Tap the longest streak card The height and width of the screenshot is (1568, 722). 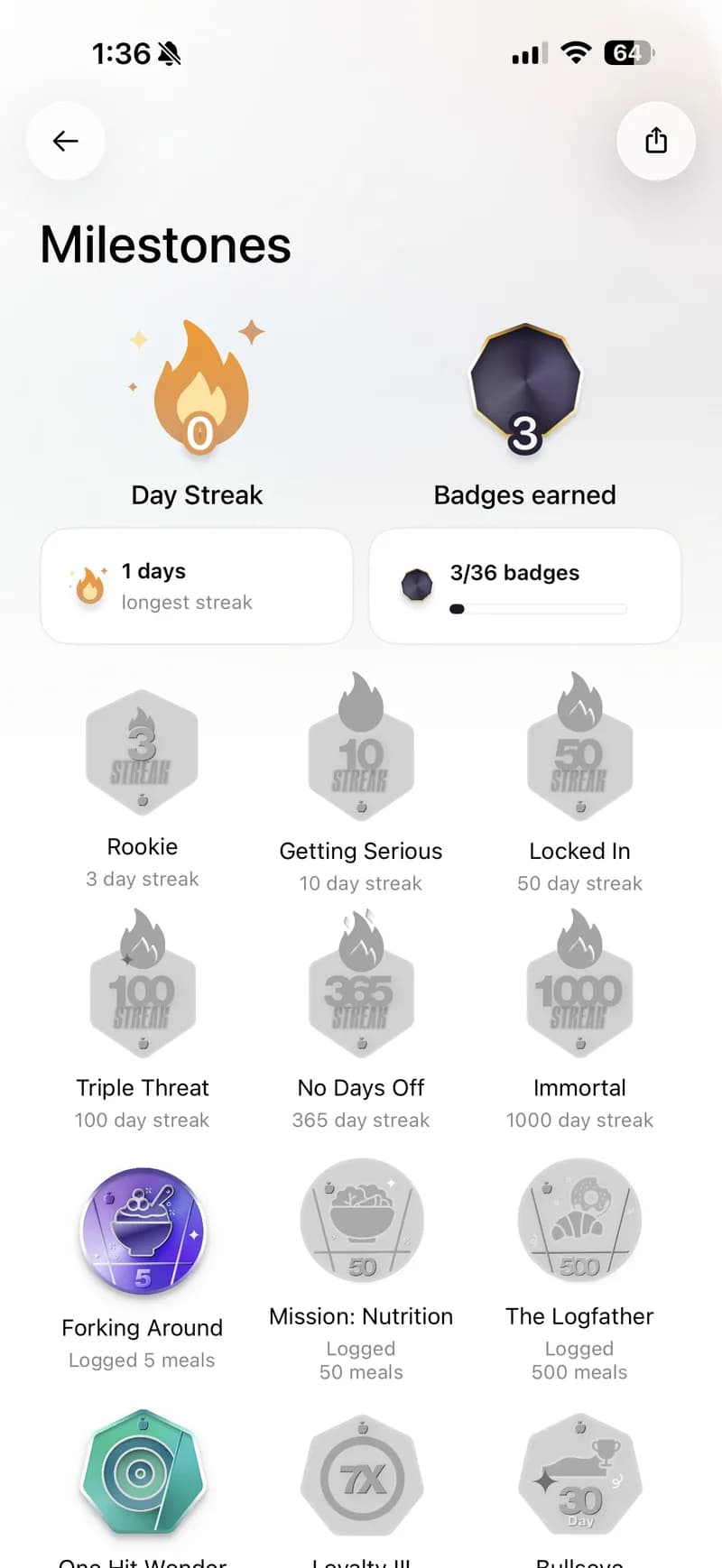pyautogui.click(x=196, y=585)
